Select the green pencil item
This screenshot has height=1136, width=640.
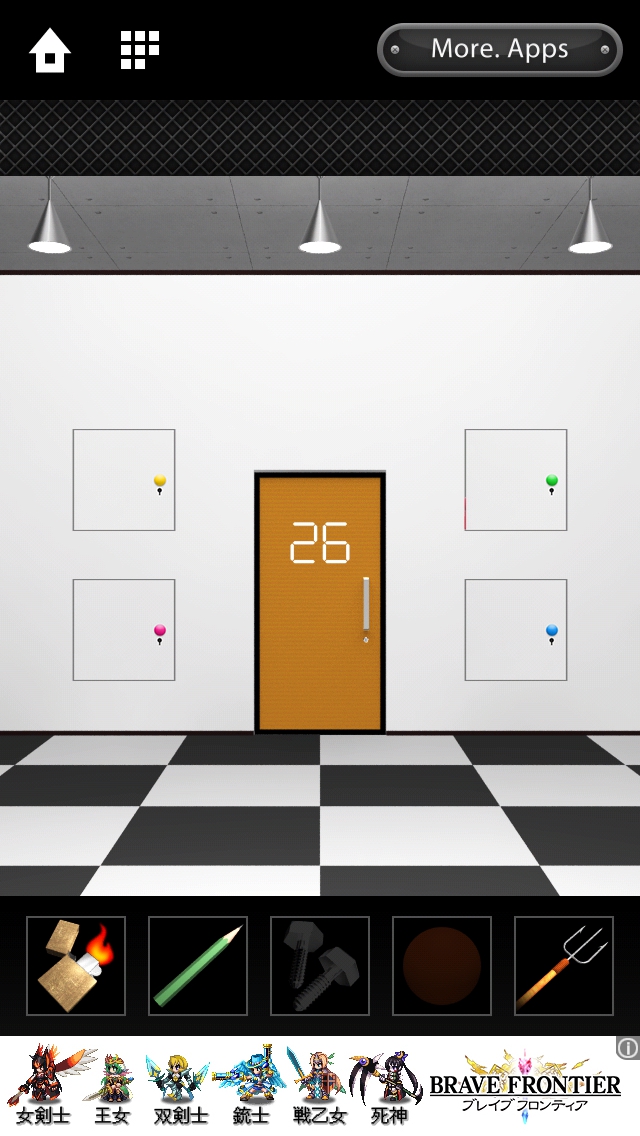[x=198, y=966]
